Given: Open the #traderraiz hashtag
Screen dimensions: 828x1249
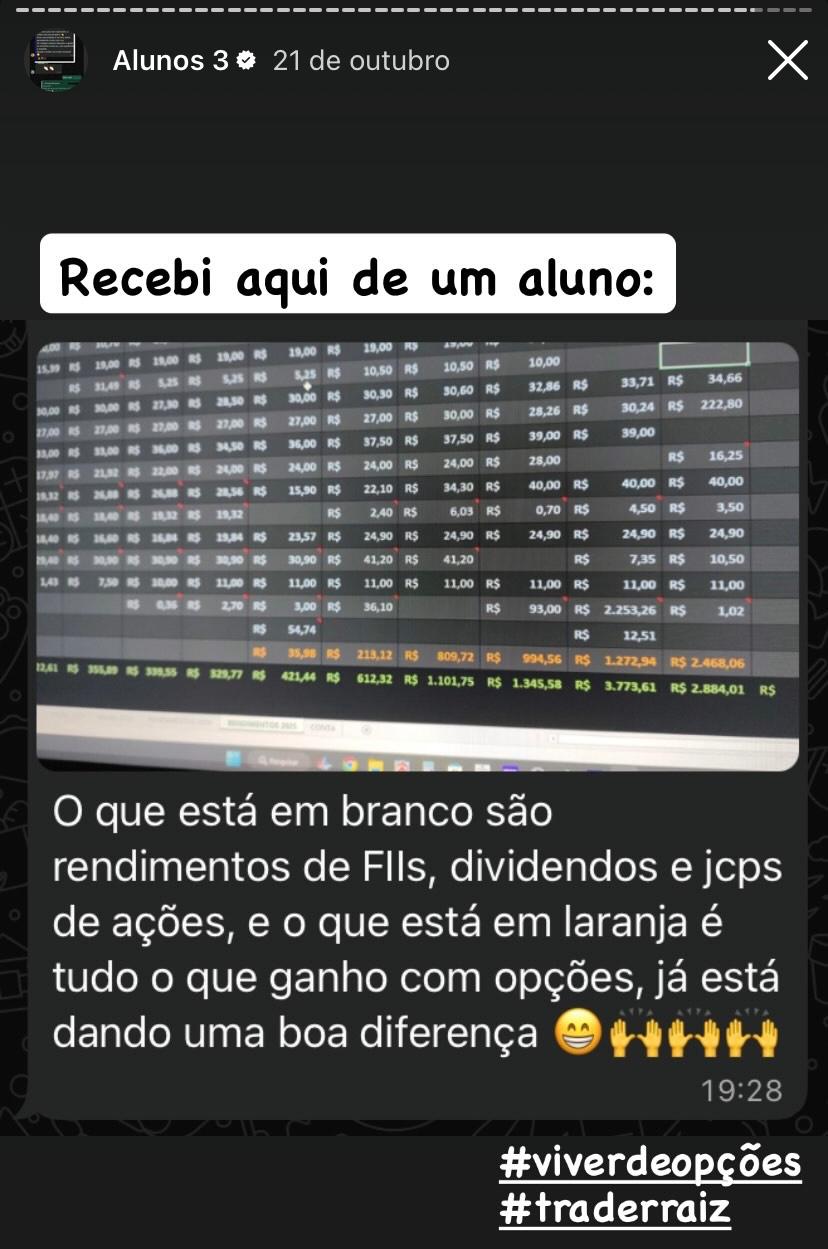Looking at the screenshot, I should click(x=615, y=1209).
